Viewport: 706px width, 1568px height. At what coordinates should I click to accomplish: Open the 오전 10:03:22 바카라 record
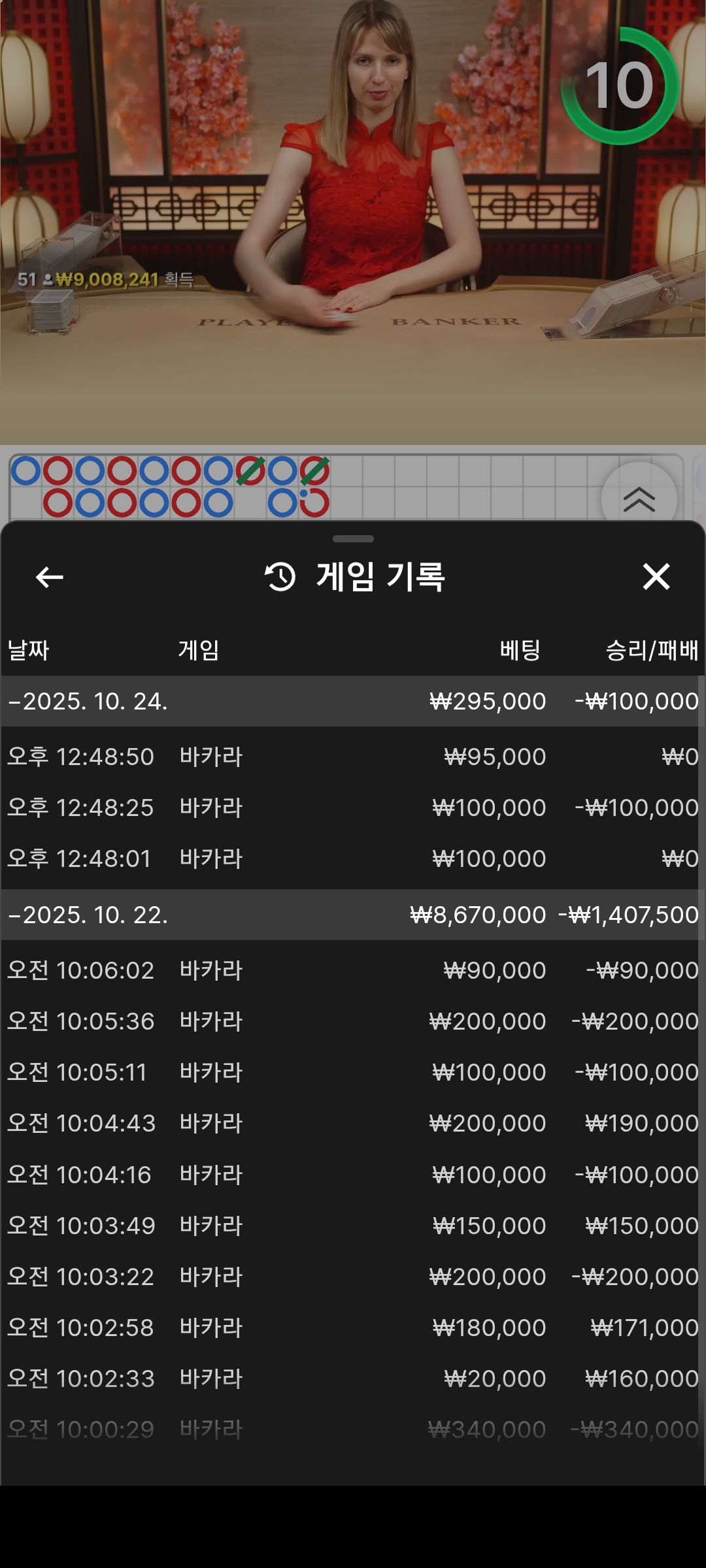353,1277
